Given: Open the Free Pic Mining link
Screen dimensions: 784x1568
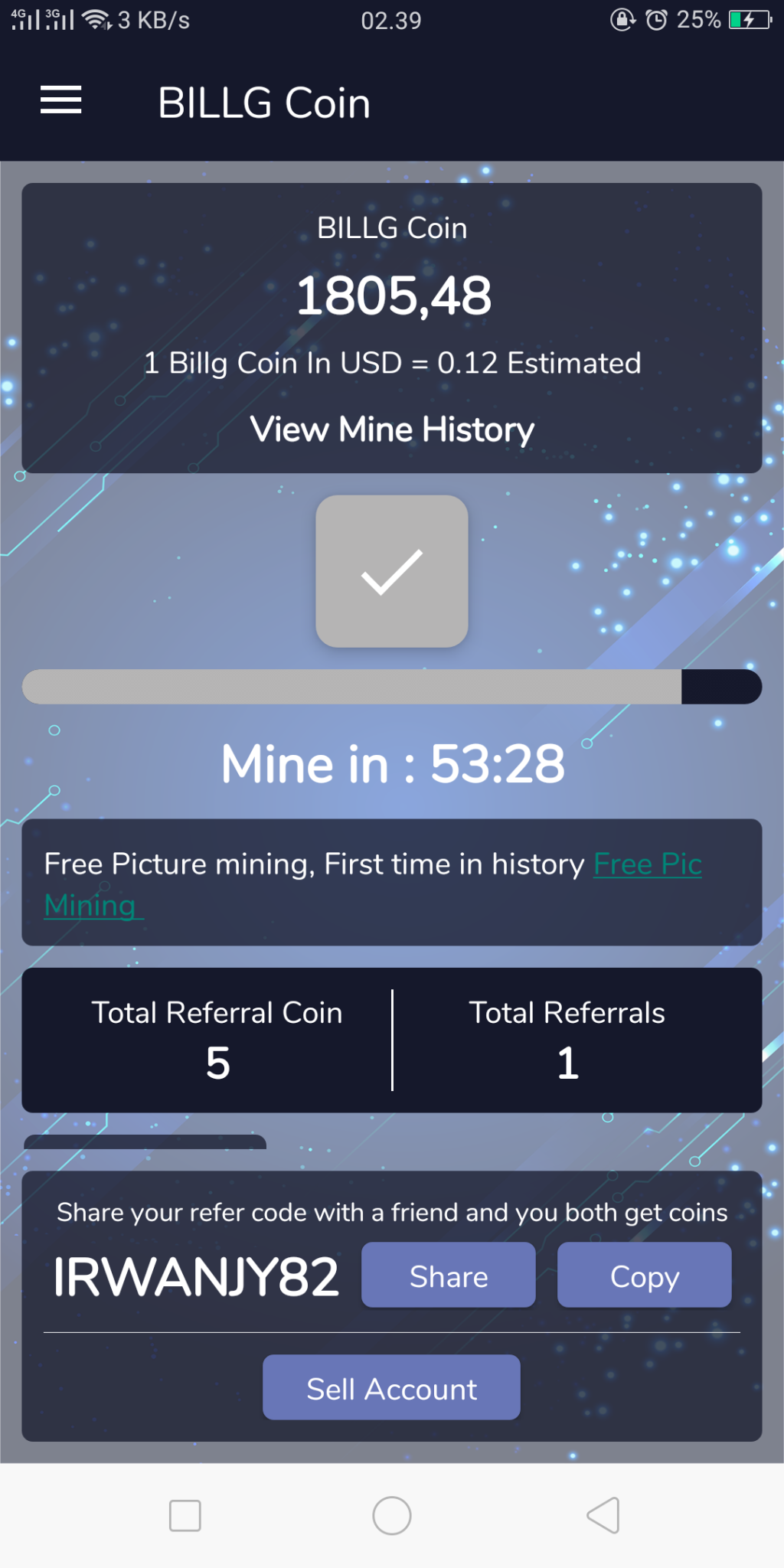Looking at the screenshot, I should pyautogui.click(x=647, y=864).
